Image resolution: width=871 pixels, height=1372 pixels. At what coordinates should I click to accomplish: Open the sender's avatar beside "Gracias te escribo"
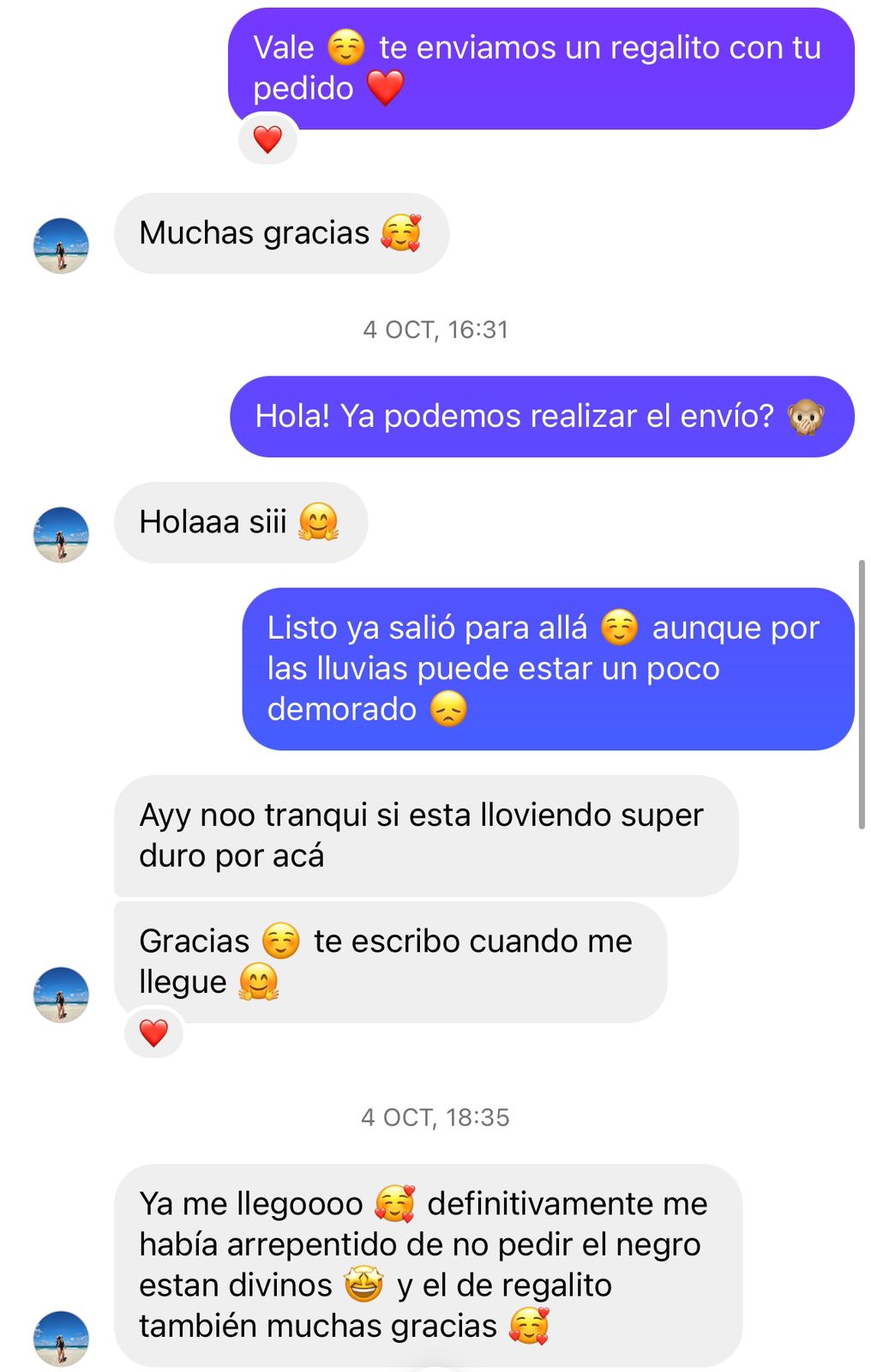point(61,995)
